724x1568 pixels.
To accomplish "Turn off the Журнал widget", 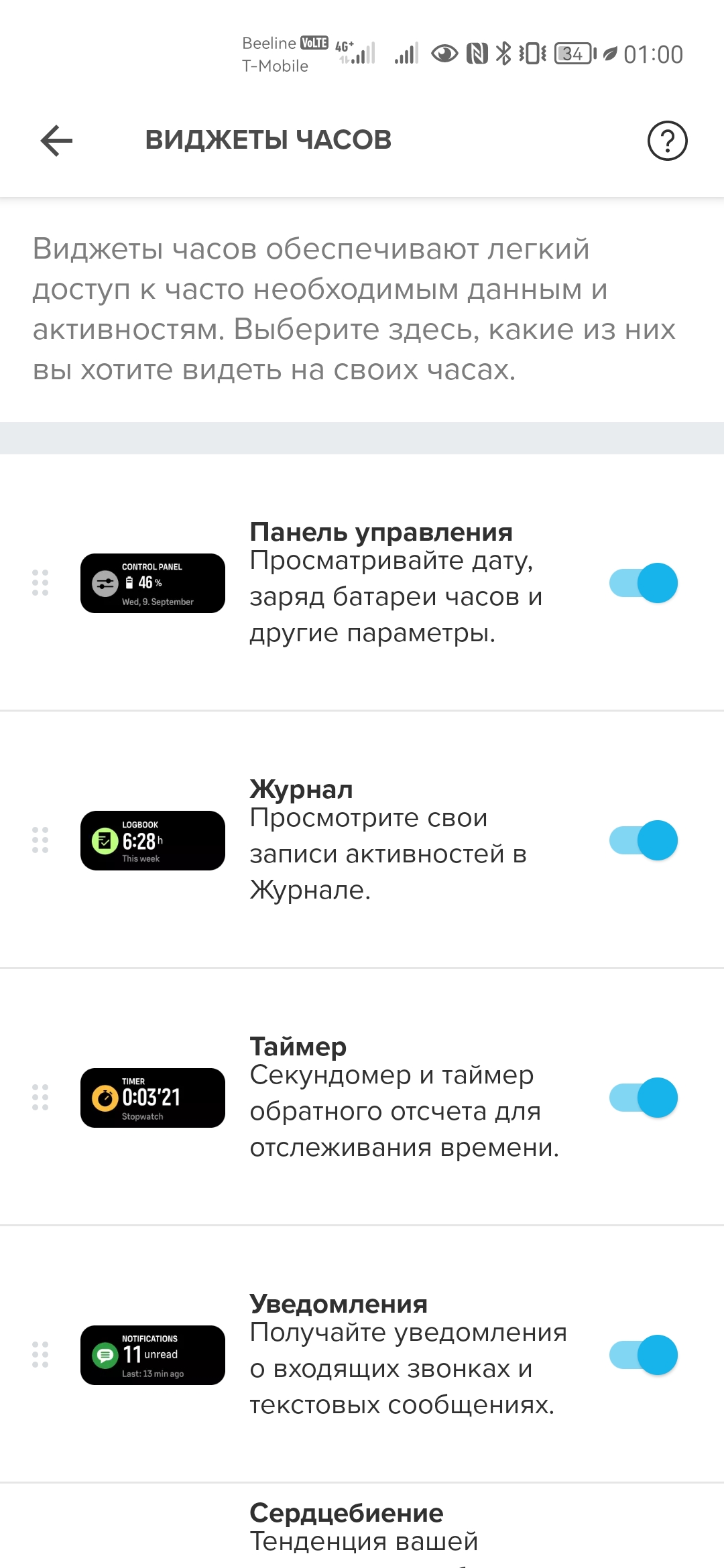I will tap(643, 840).
